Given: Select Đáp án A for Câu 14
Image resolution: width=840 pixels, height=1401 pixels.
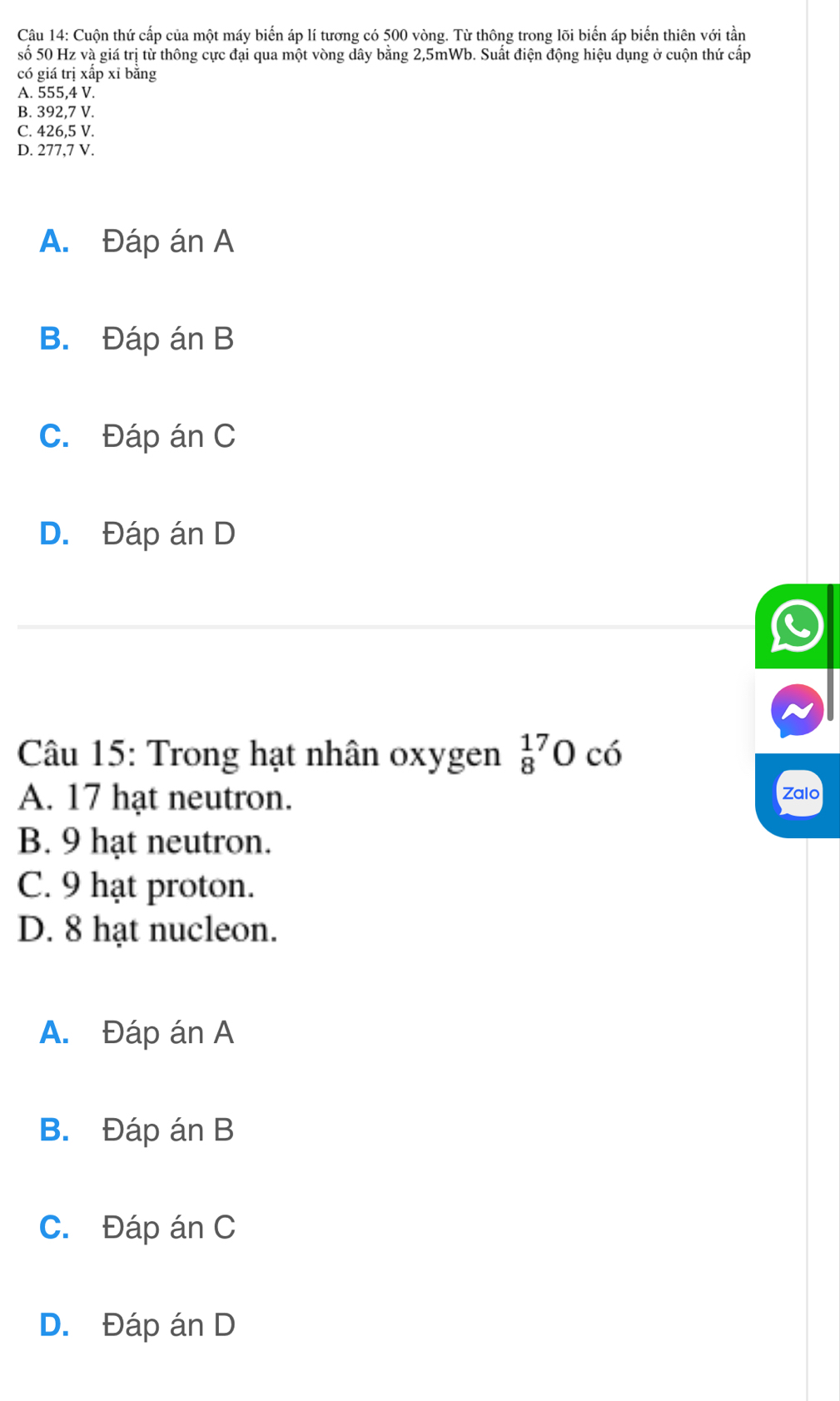Looking at the screenshot, I should 137,241.
